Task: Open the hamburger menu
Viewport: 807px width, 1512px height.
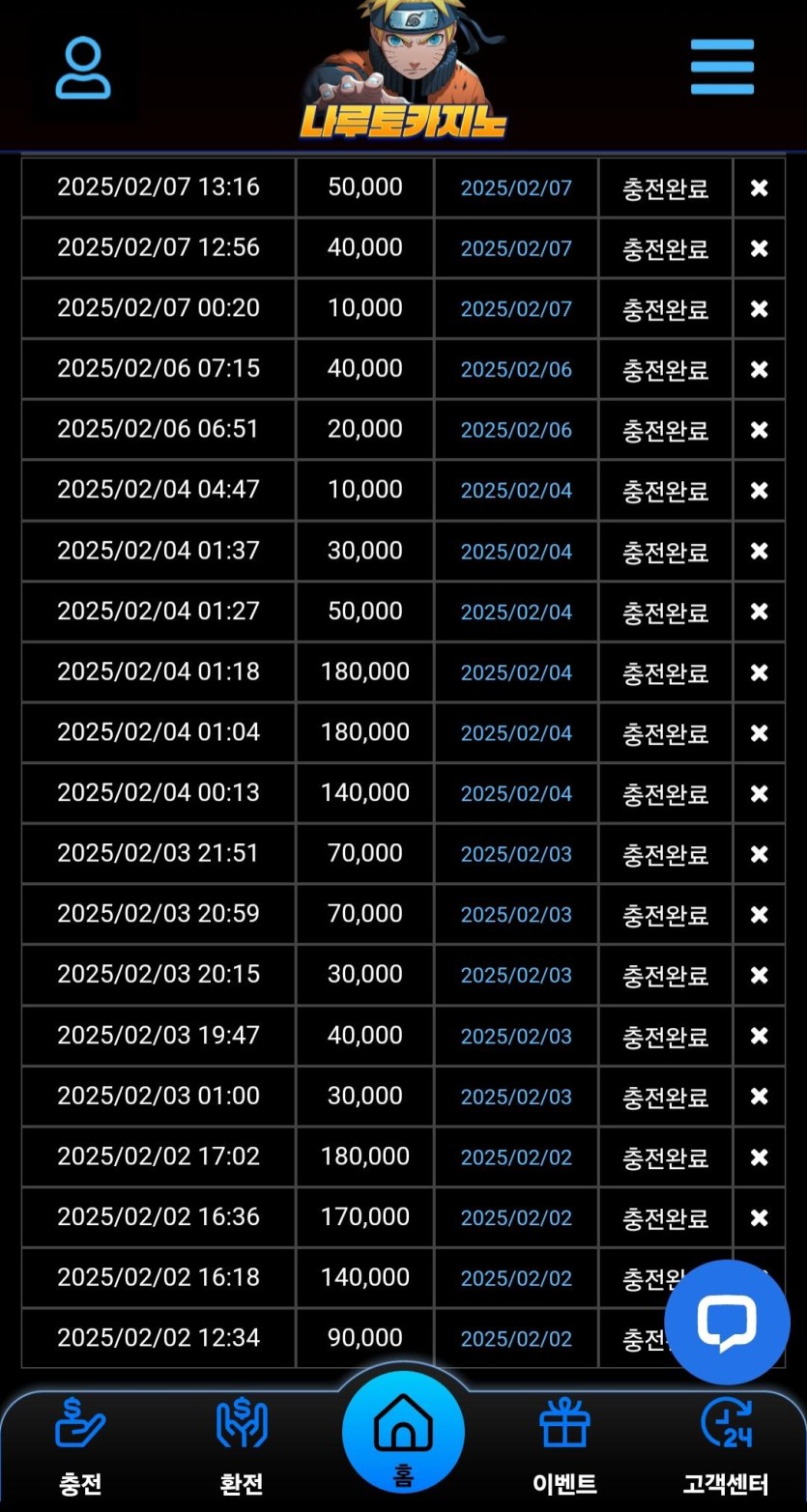Action: tap(722, 67)
